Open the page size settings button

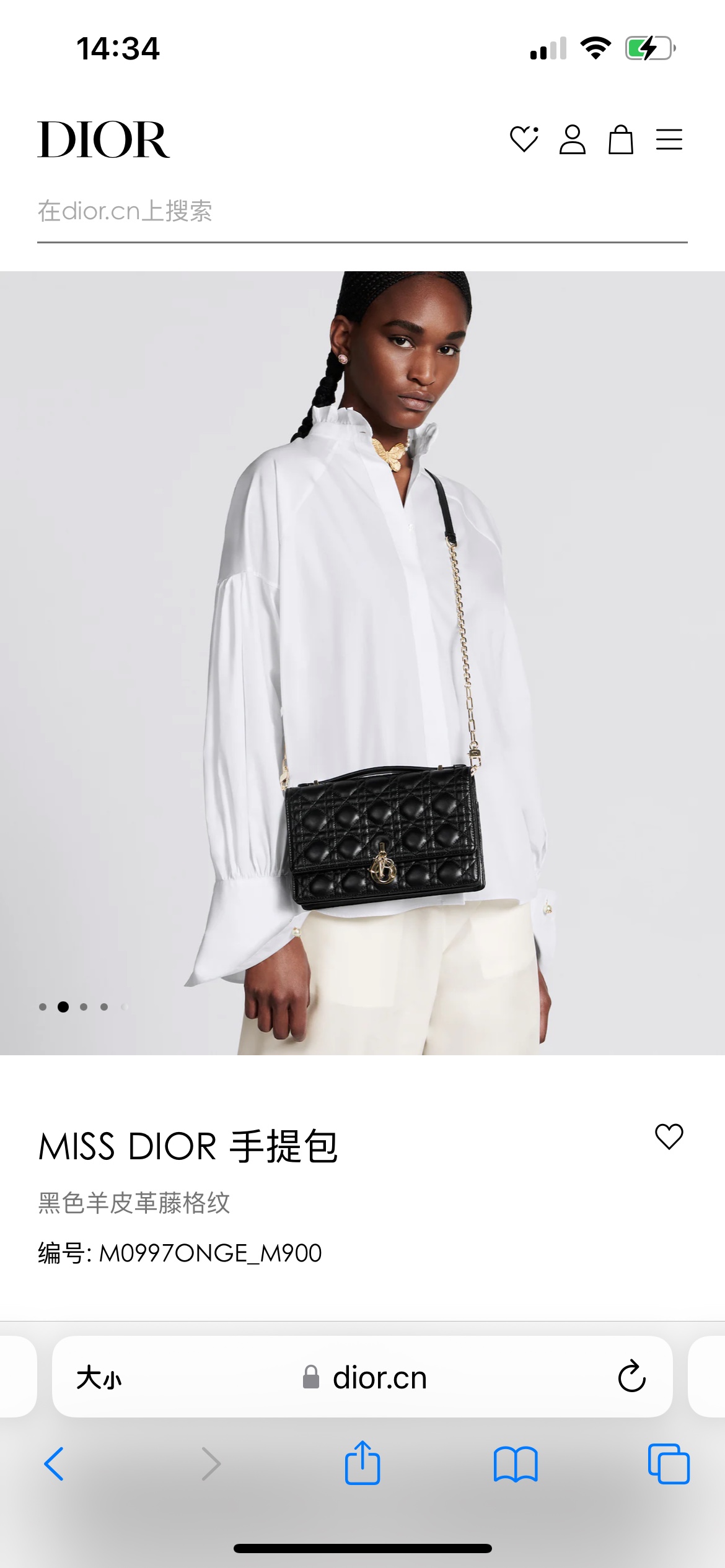tap(99, 1378)
